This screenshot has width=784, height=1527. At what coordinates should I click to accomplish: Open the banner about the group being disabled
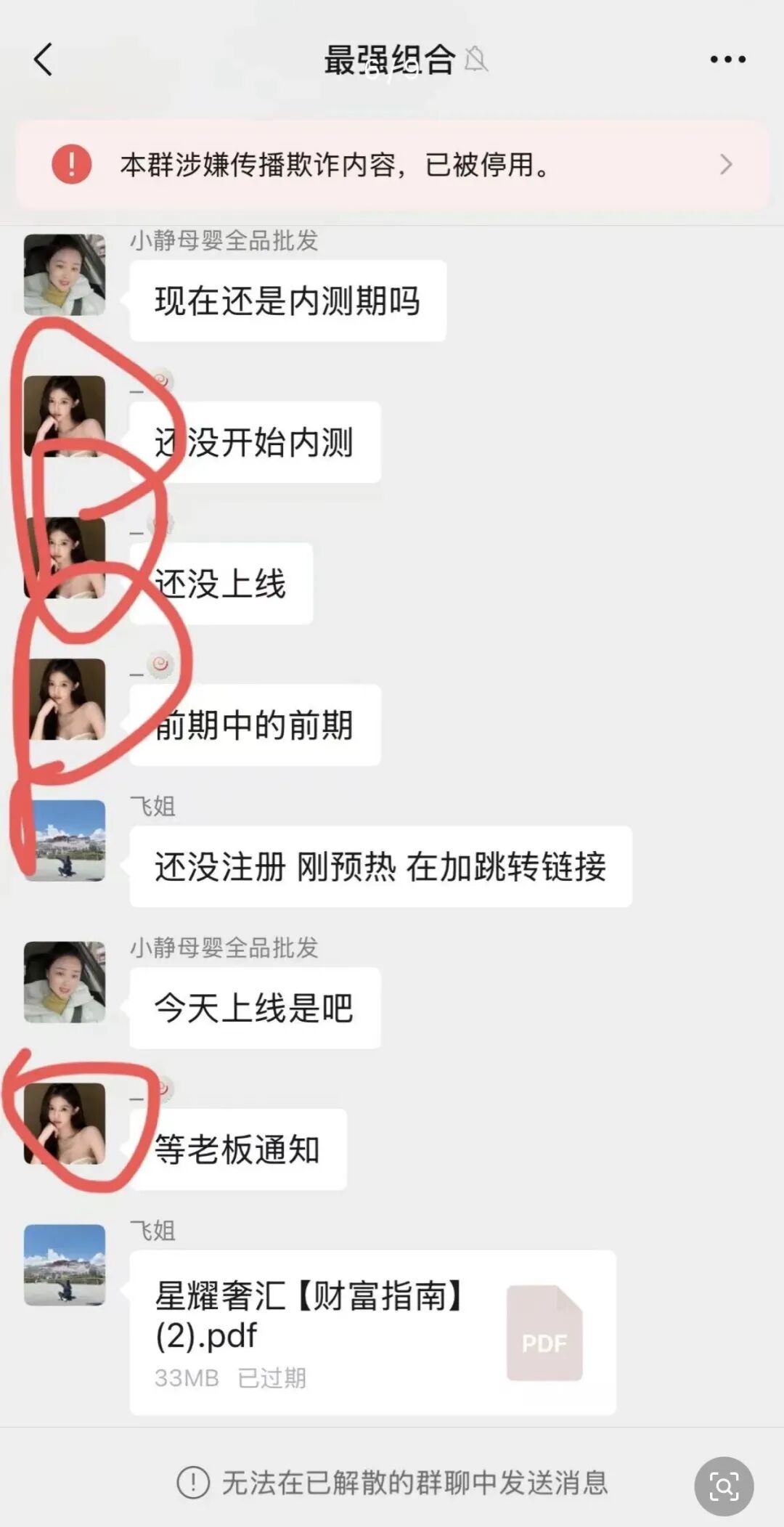point(392,165)
